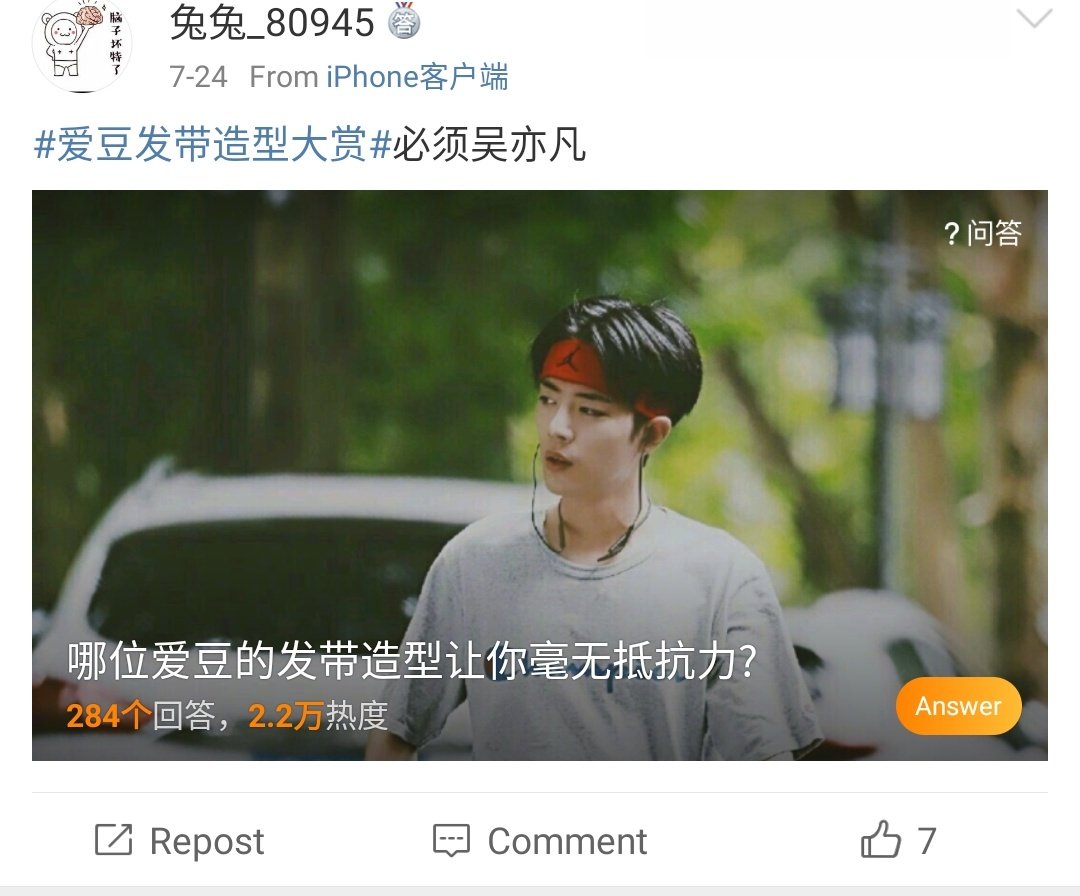
Task: Tap the orange Answer button
Action: [958, 706]
